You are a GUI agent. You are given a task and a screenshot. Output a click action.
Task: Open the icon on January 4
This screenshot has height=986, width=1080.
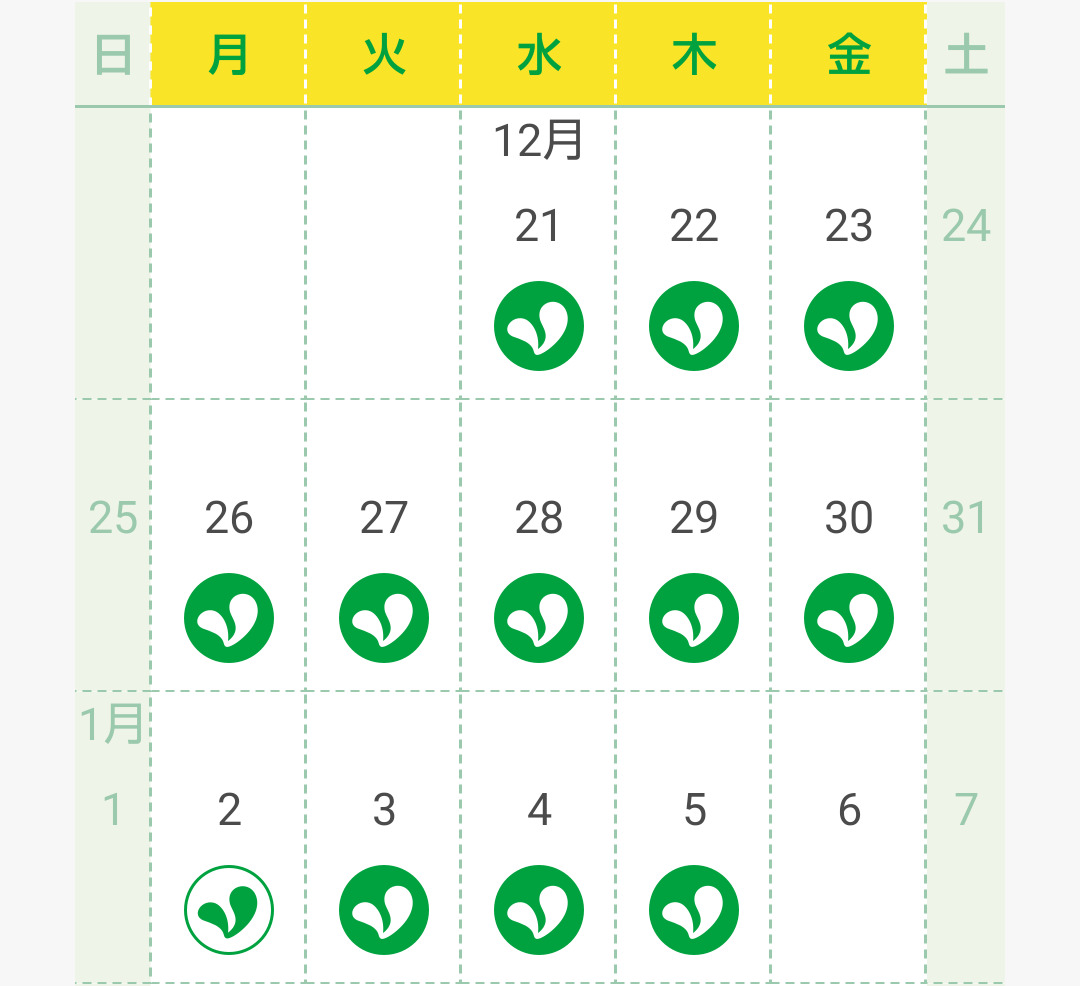pos(539,910)
